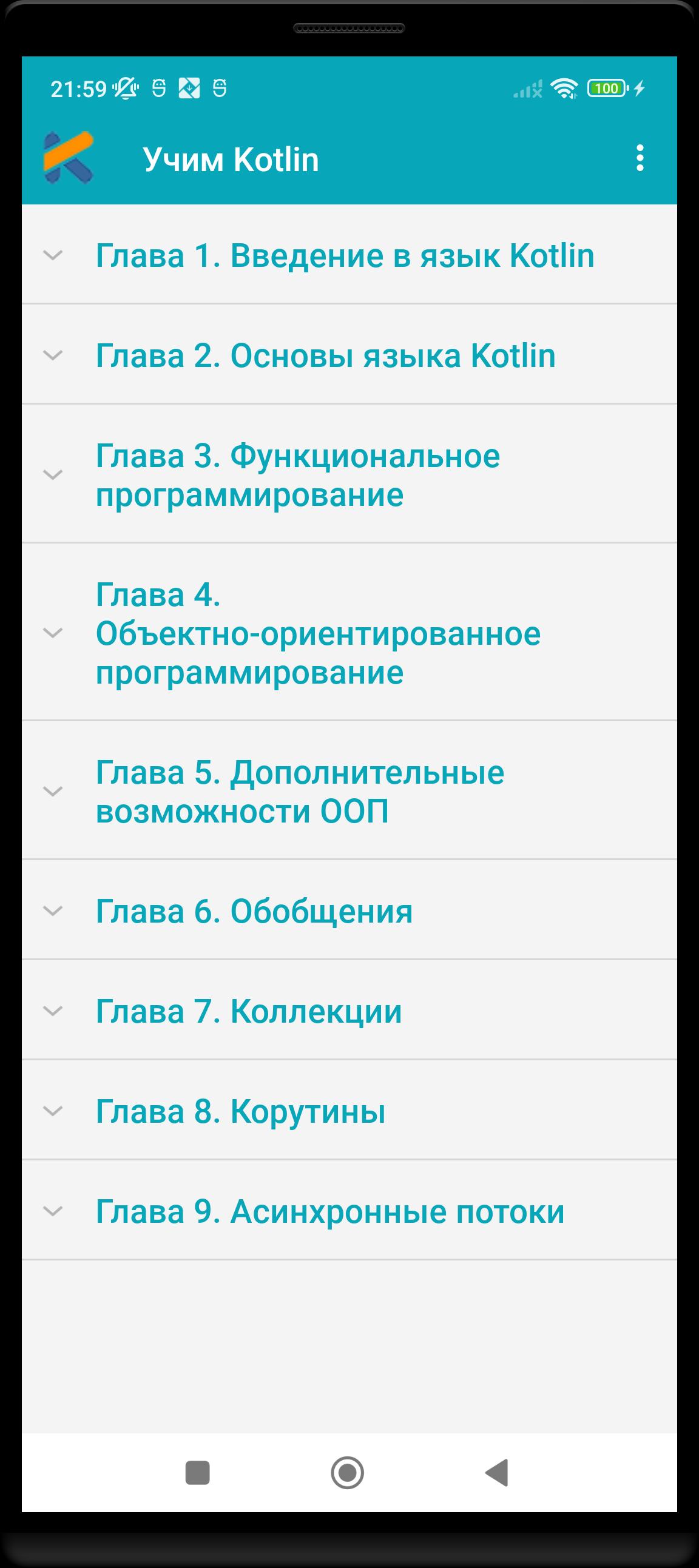Tap the muted notifications icon in status bar
Viewport: 699px width, 1568px height.
(126, 89)
